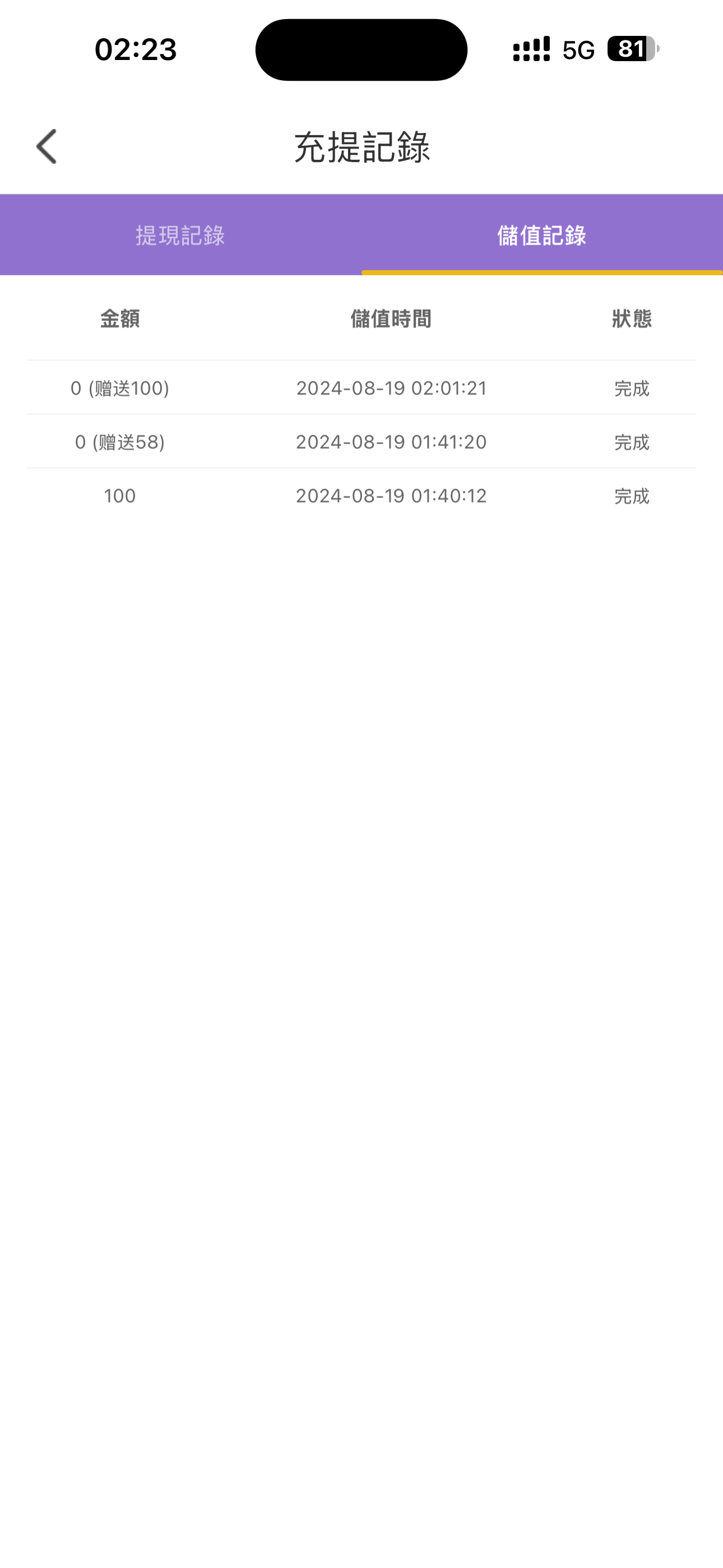Tap the clock showing 02:23
This screenshot has height=1568, width=723.
(x=135, y=49)
